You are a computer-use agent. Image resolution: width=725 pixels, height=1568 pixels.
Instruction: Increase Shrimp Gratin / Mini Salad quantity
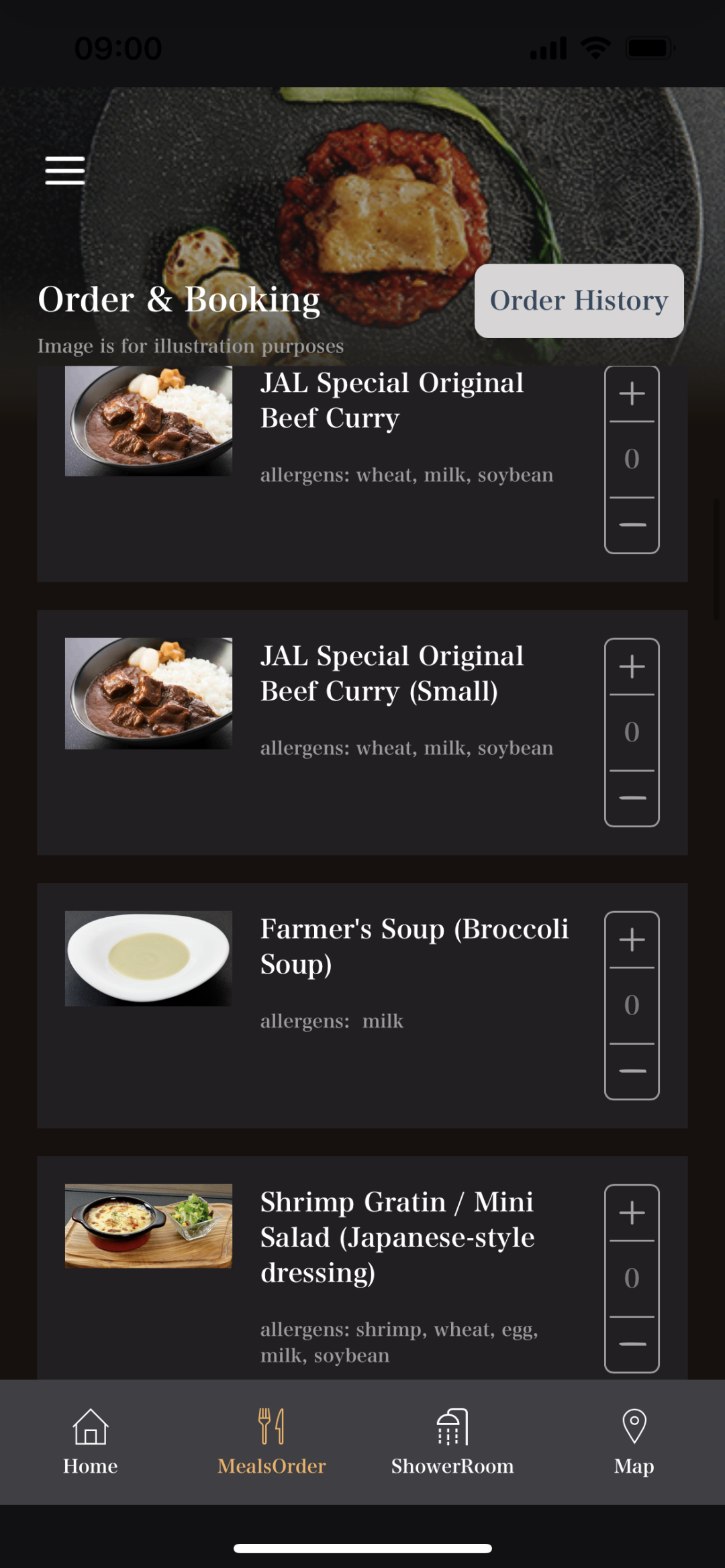tap(632, 1213)
